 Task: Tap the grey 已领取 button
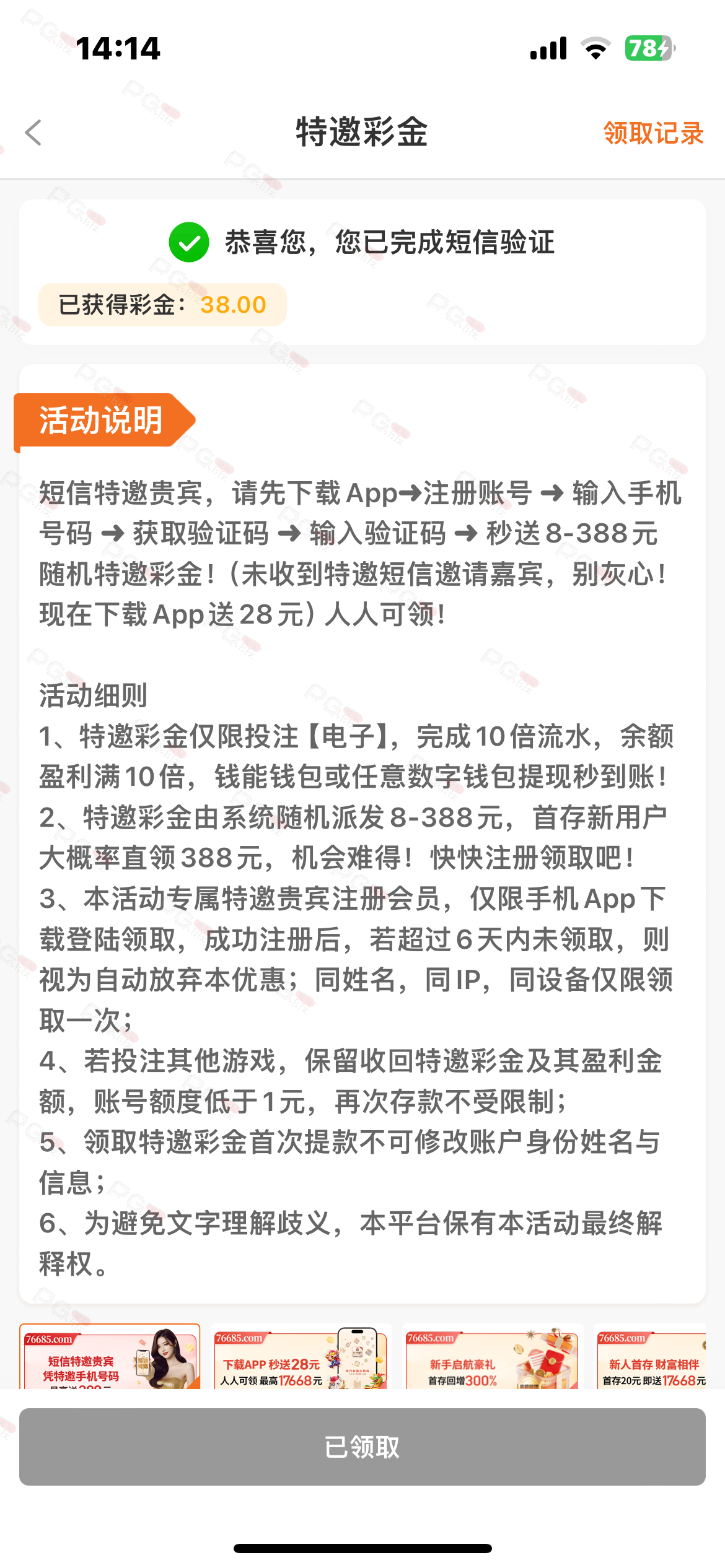click(x=362, y=1447)
